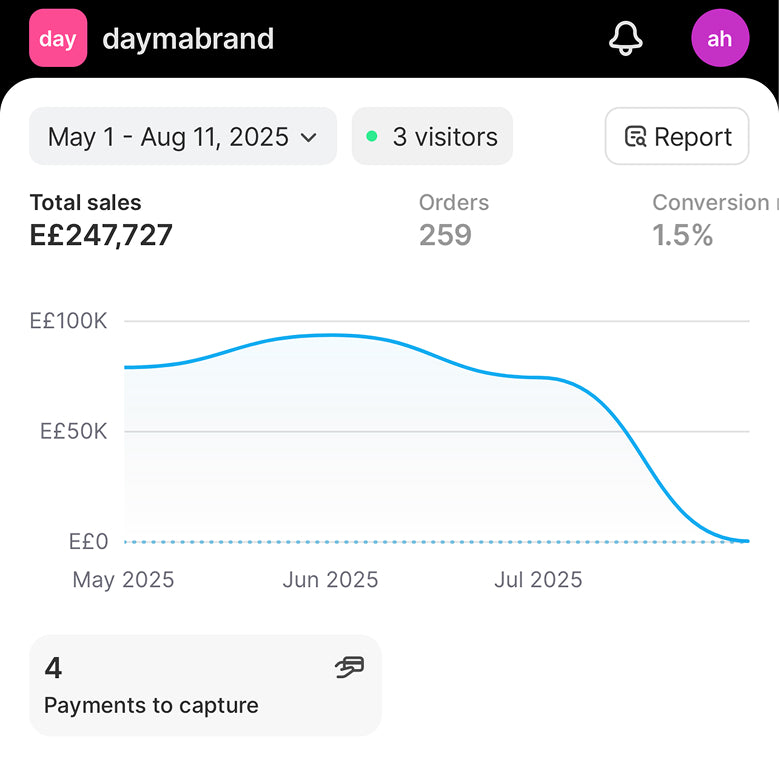Select the Total sales metric
This screenshot has height=775, width=779.
coord(101,219)
